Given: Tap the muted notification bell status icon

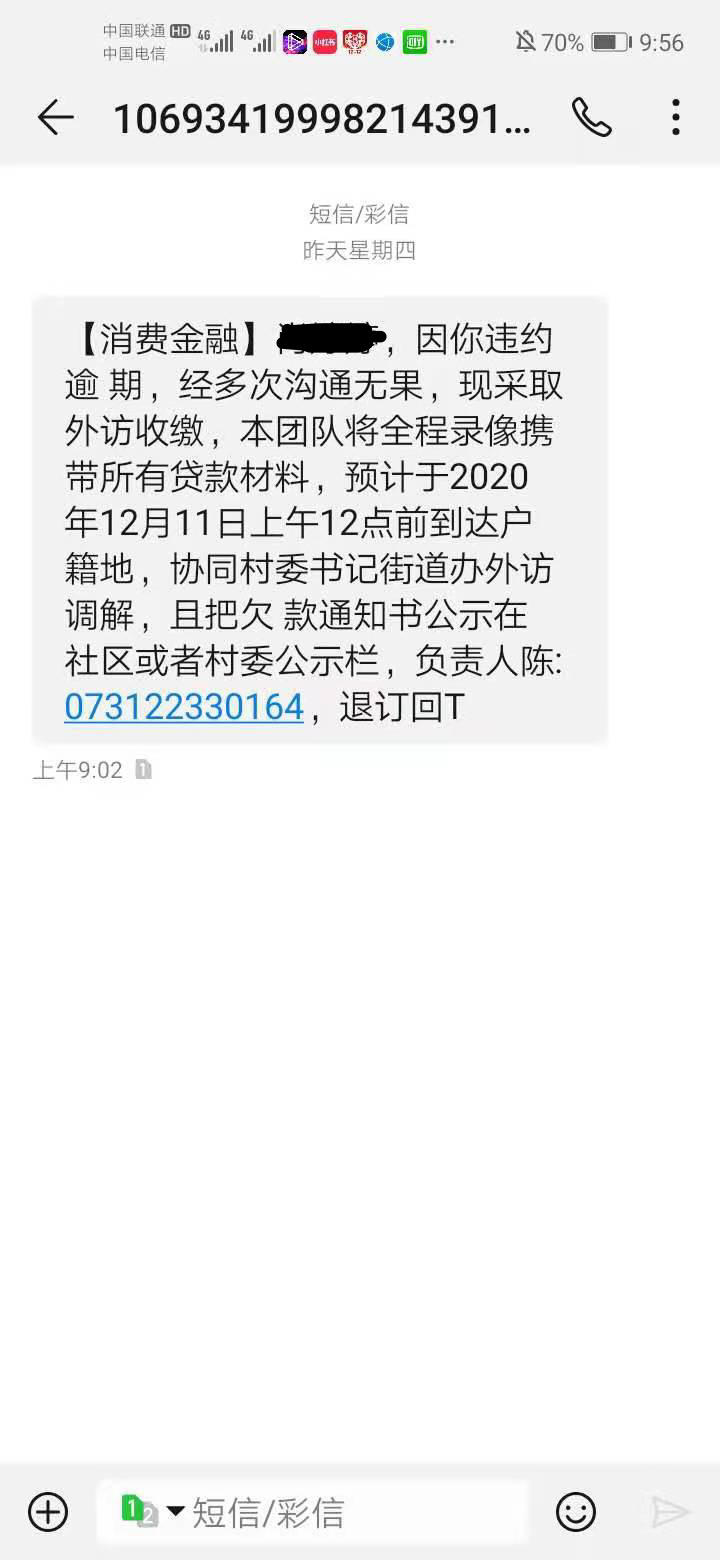Looking at the screenshot, I should click(x=527, y=42).
